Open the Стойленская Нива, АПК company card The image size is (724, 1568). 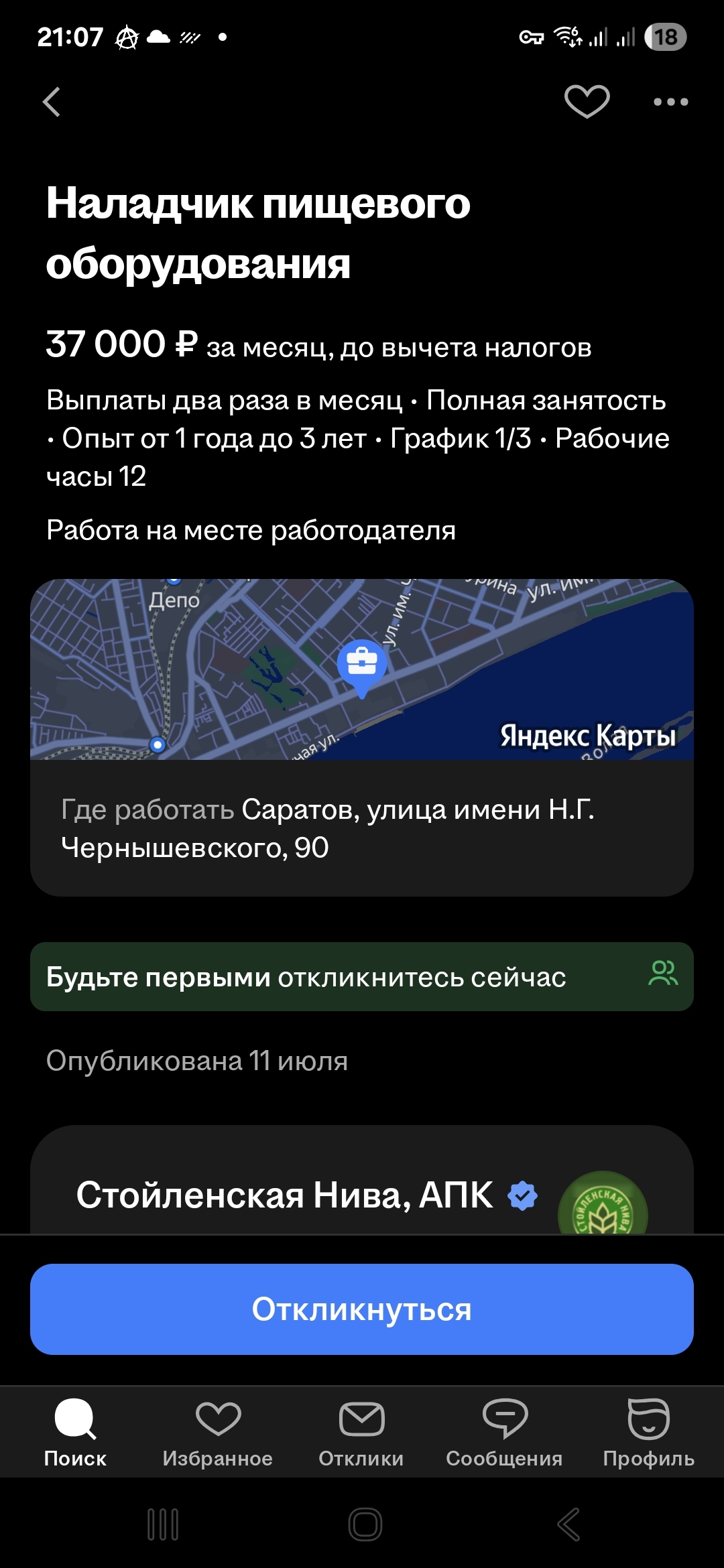click(284, 1195)
